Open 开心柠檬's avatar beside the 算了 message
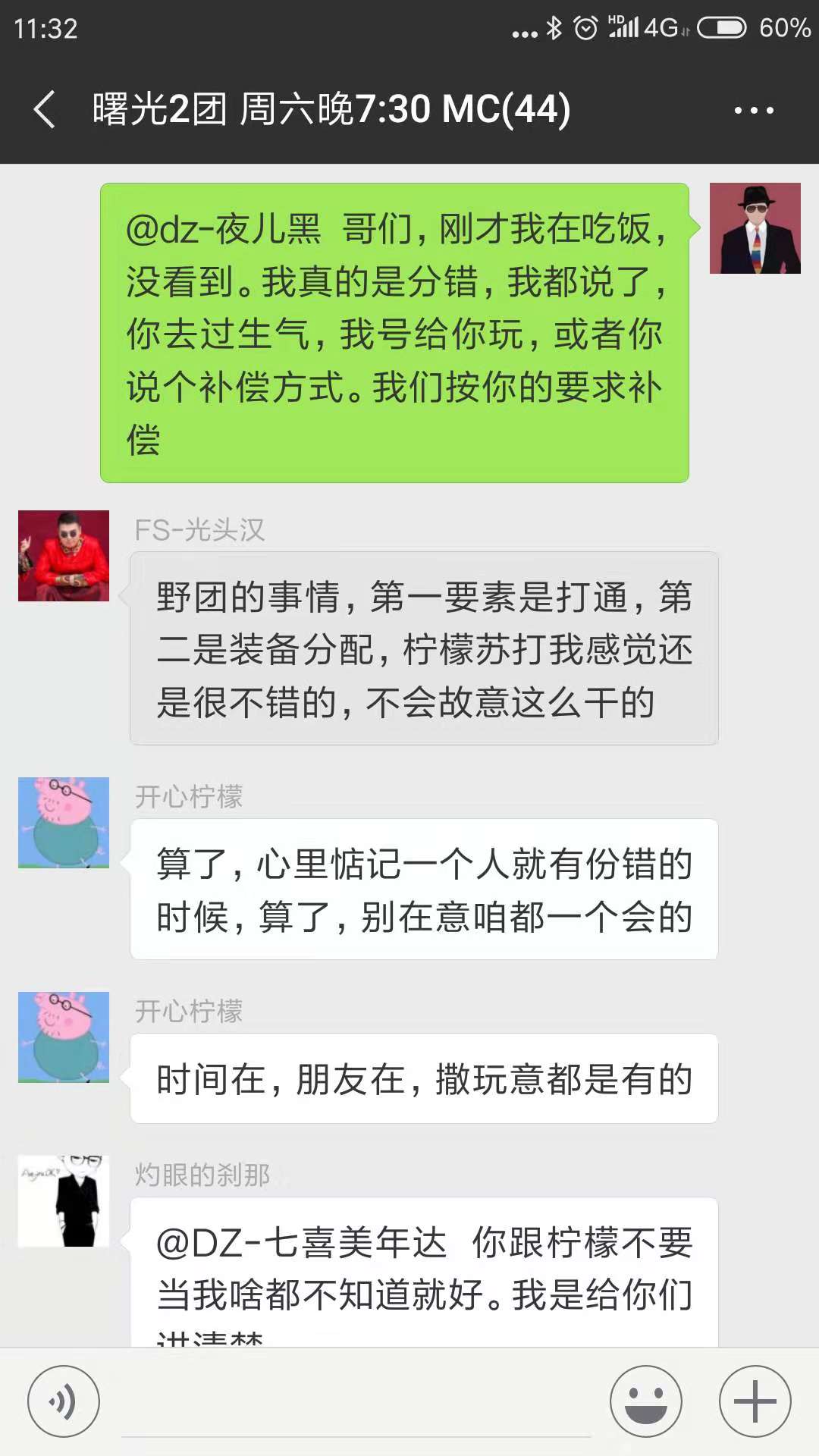Viewport: 819px width, 1456px height. (x=64, y=823)
